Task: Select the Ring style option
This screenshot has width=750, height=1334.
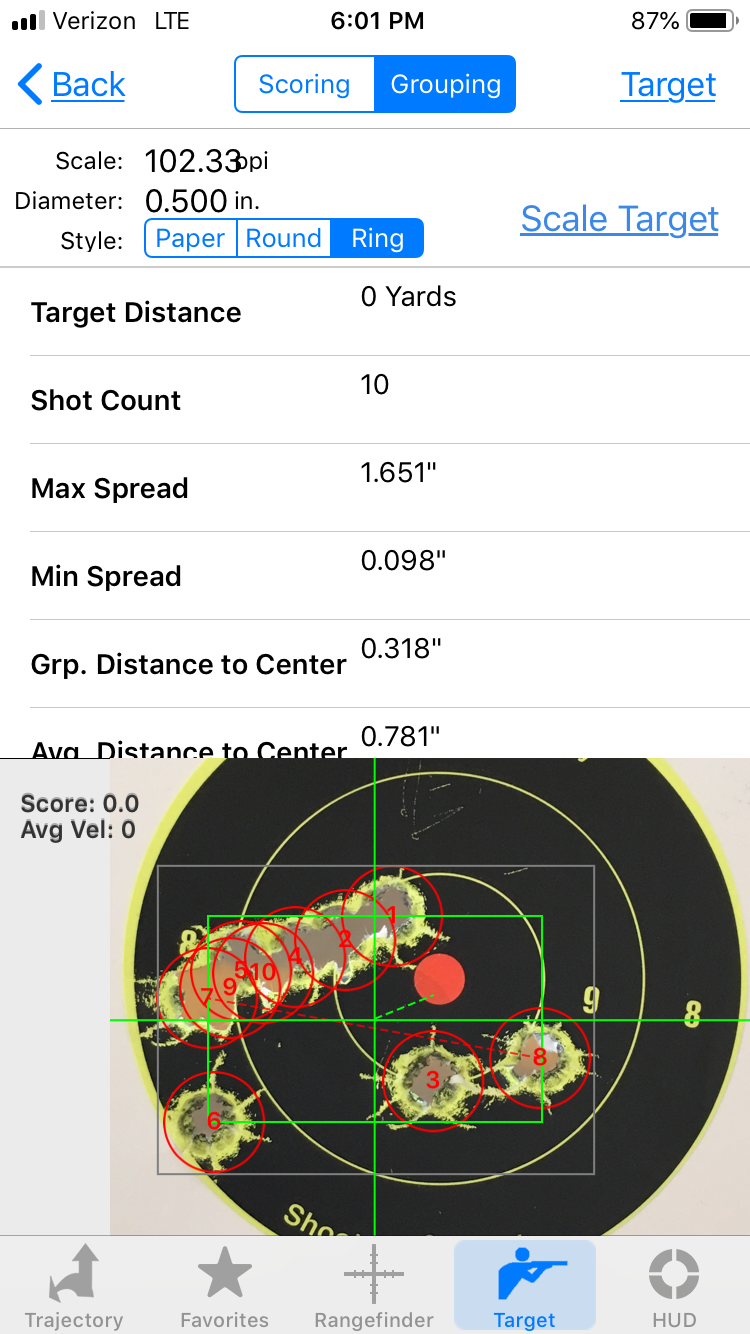Action: pos(377,239)
